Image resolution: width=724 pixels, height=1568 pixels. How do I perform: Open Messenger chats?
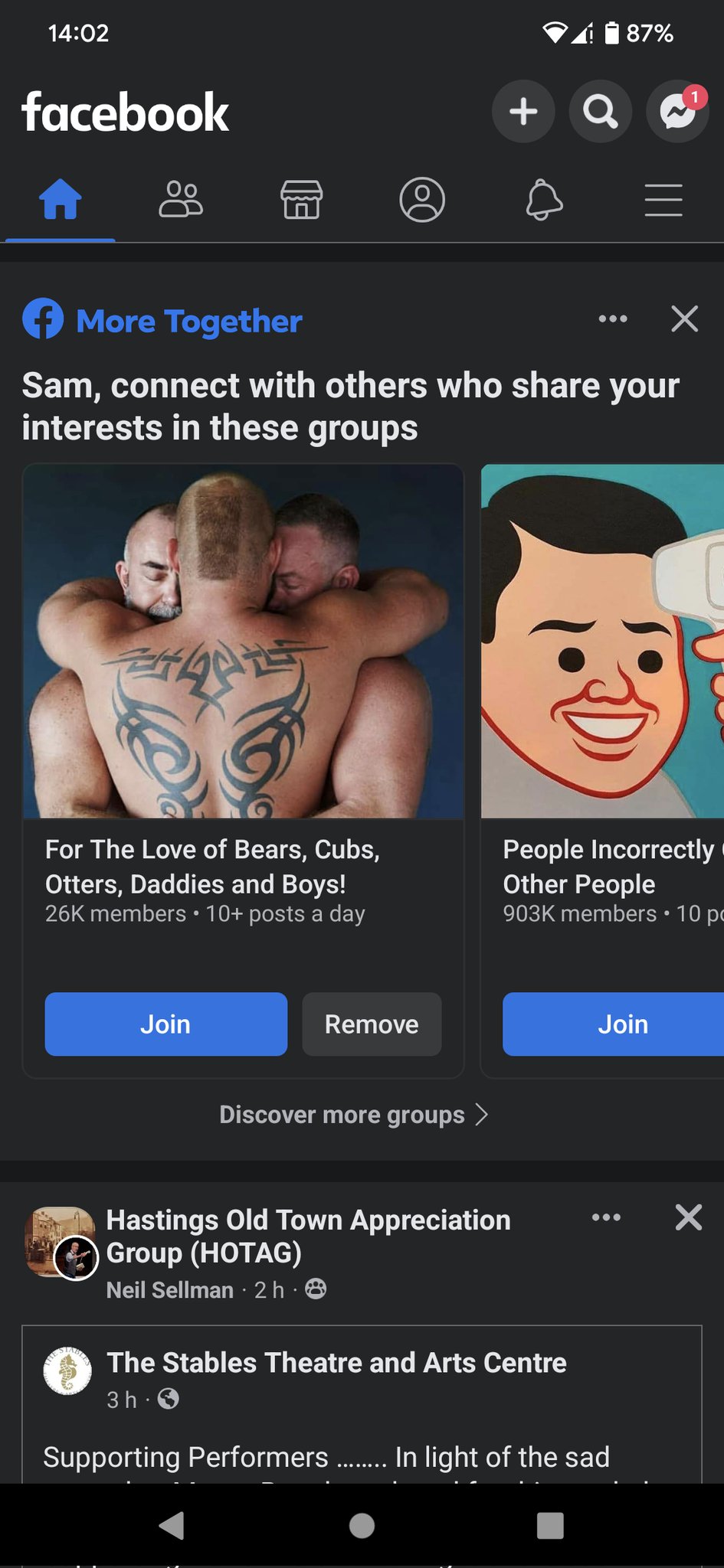[x=677, y=112]
